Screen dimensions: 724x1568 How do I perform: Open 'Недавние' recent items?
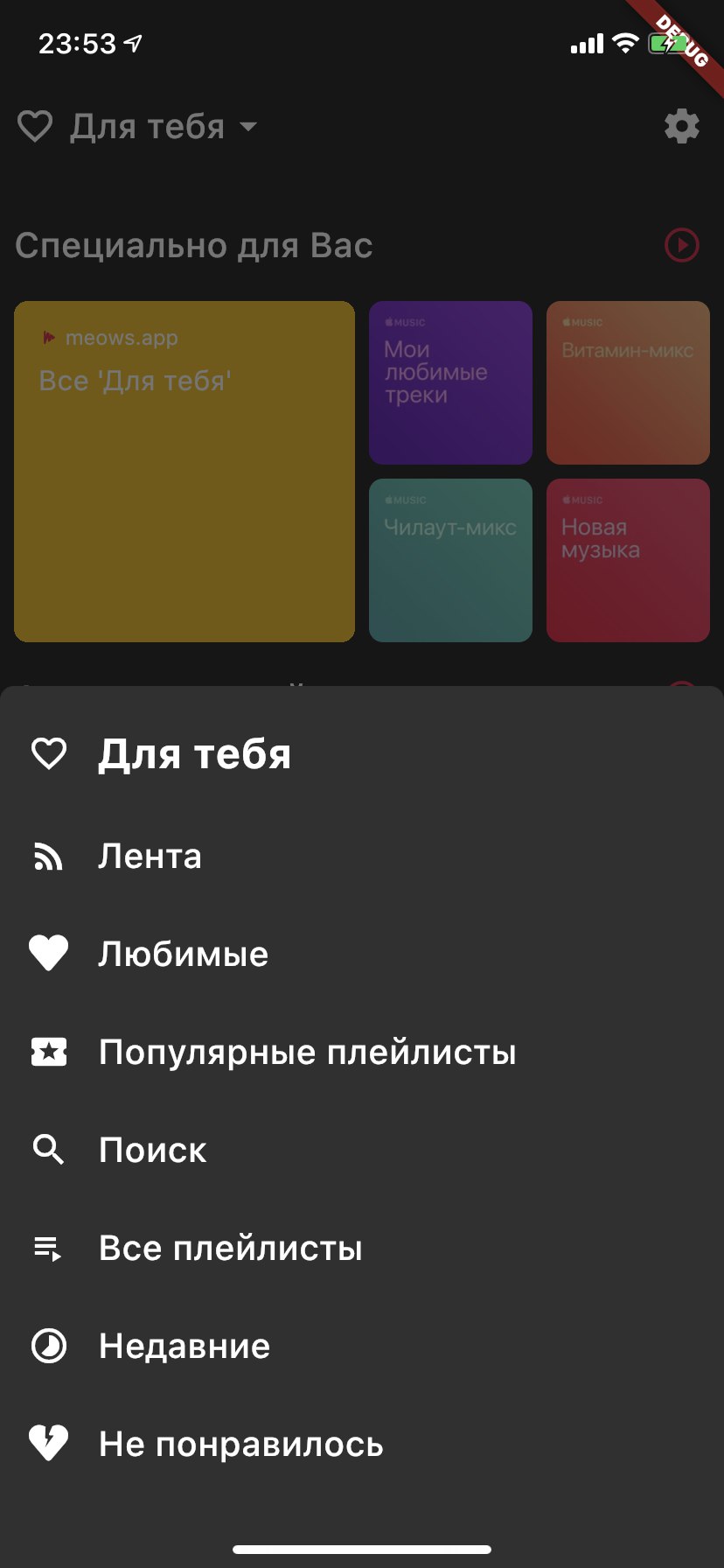362,1346
